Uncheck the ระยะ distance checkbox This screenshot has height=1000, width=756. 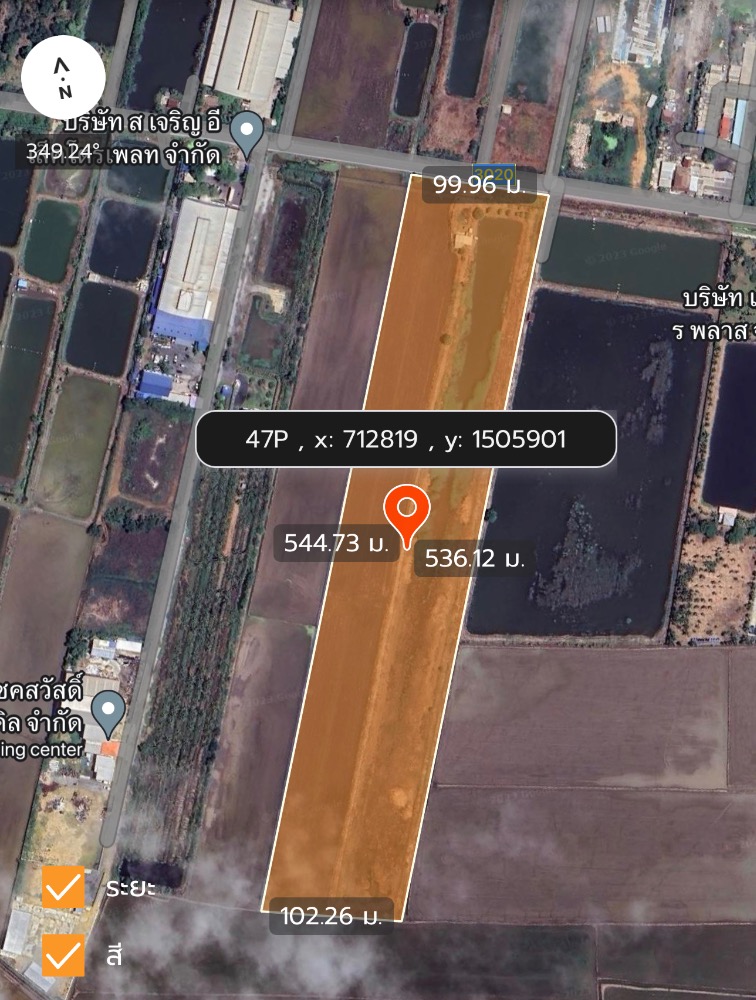pos(63,887)
